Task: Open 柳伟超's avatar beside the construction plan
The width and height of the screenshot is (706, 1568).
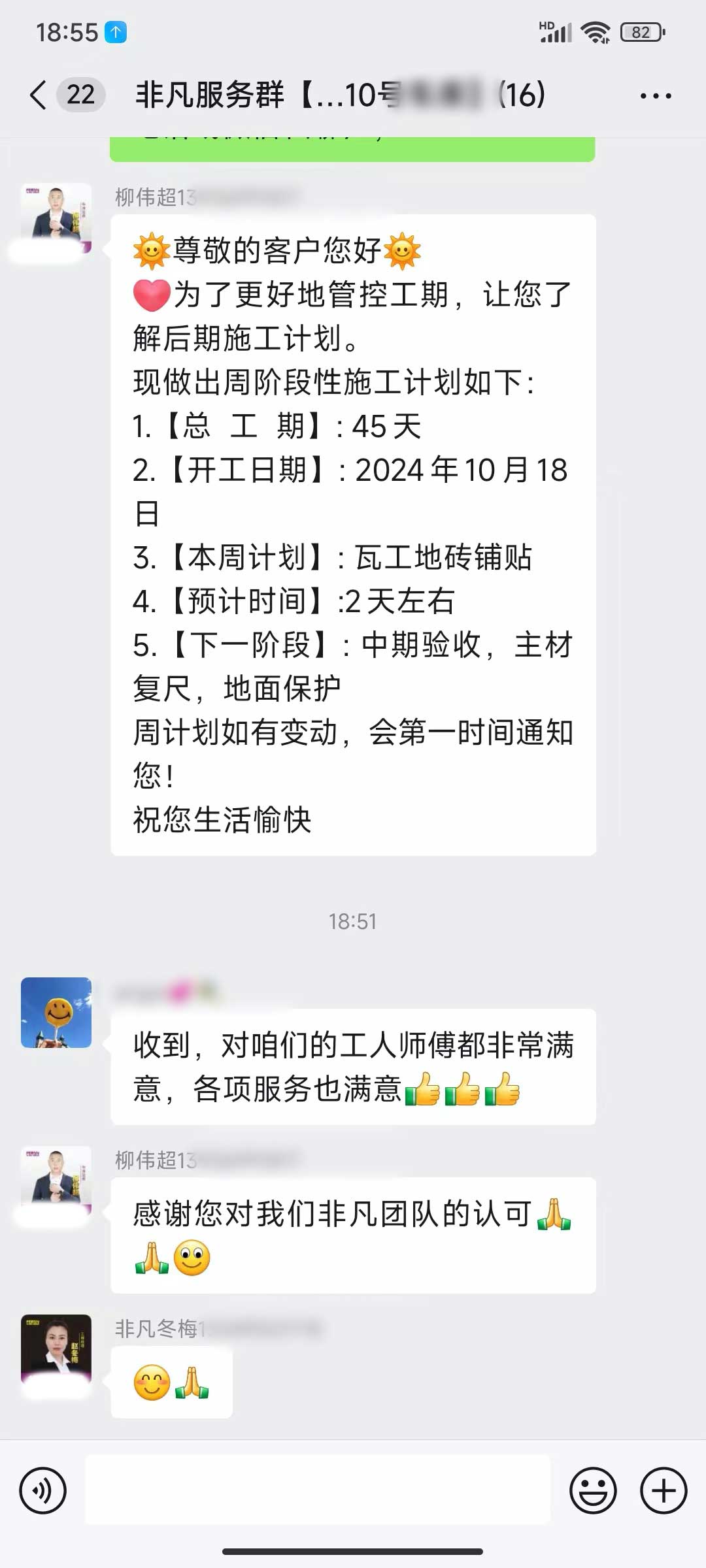Action: point(56,218)
